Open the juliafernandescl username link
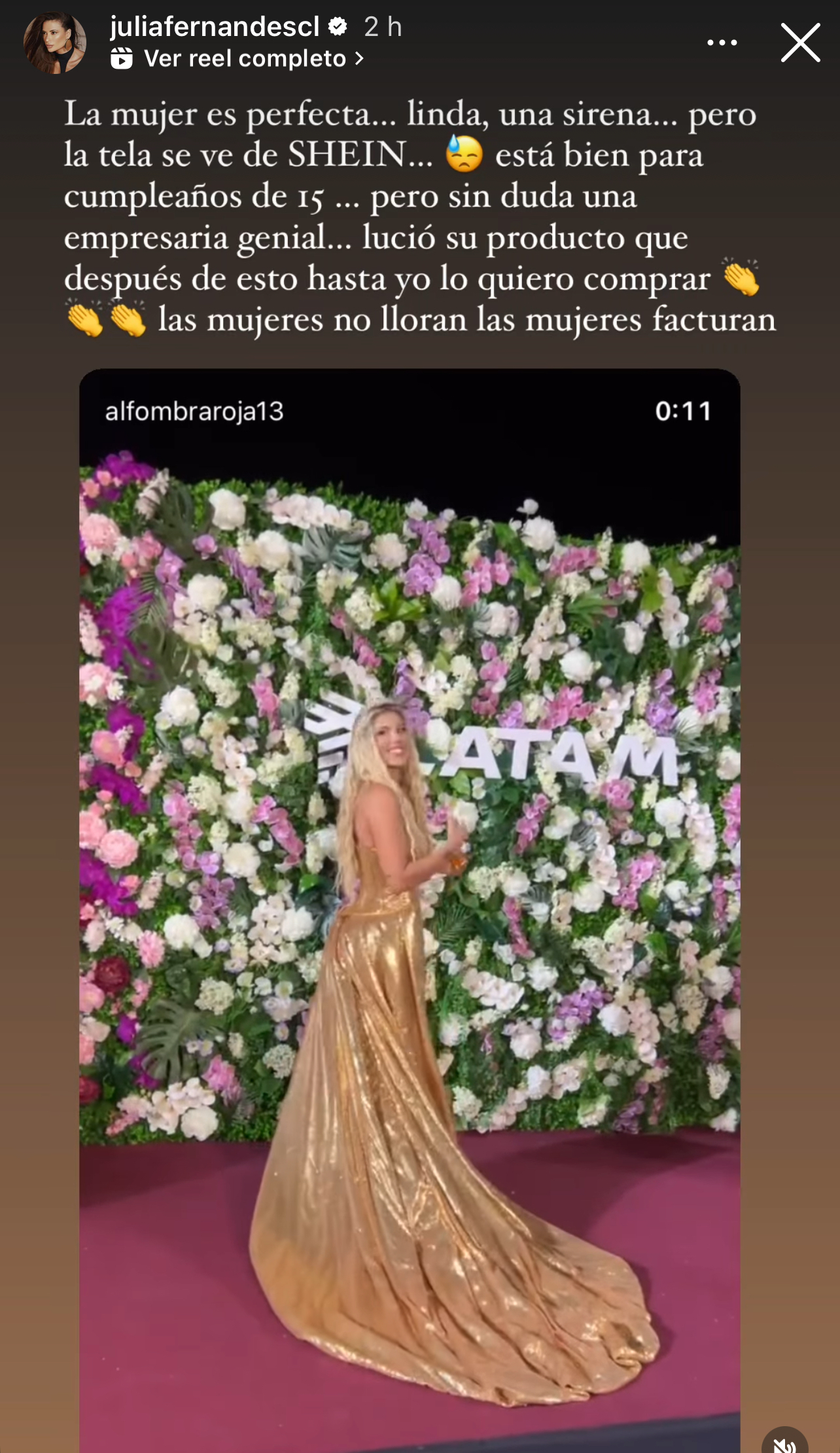Screen dimensions: 840x1453 point(215,27)
